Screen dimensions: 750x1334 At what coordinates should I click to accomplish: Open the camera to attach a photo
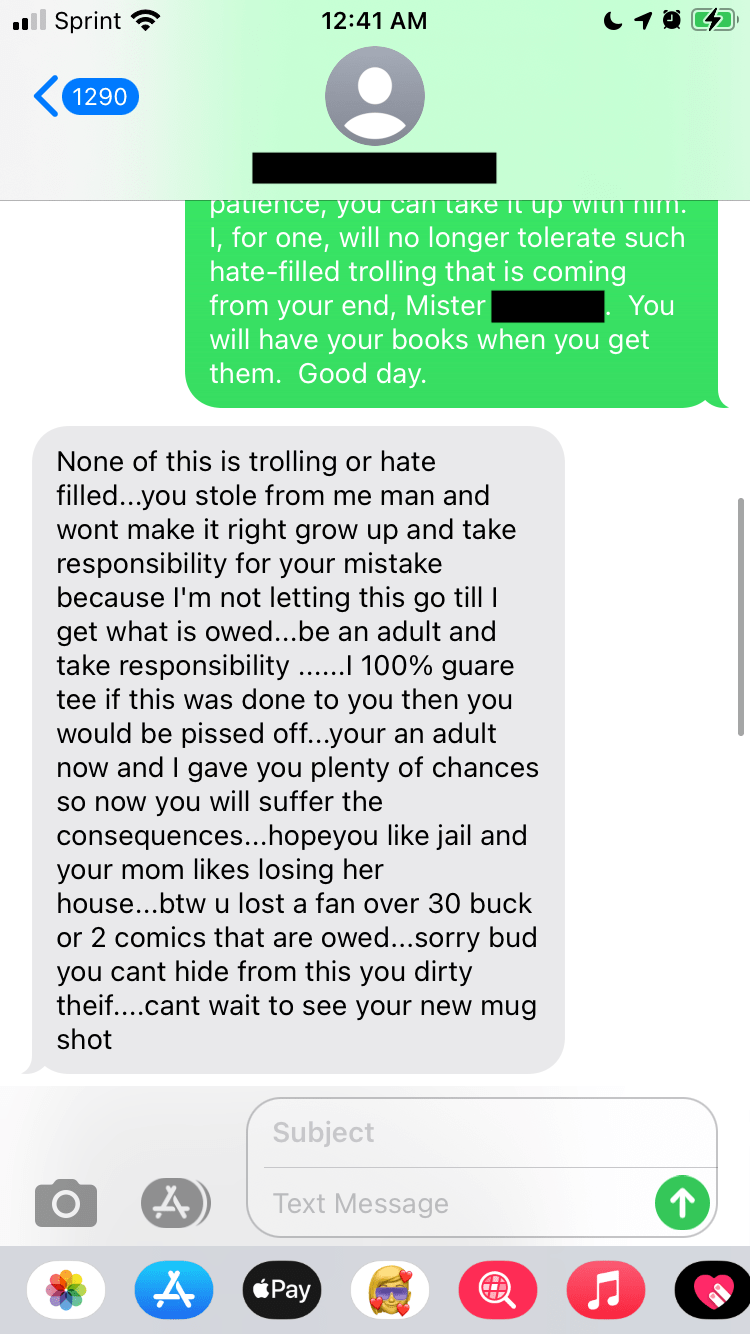pos(66,1203)
